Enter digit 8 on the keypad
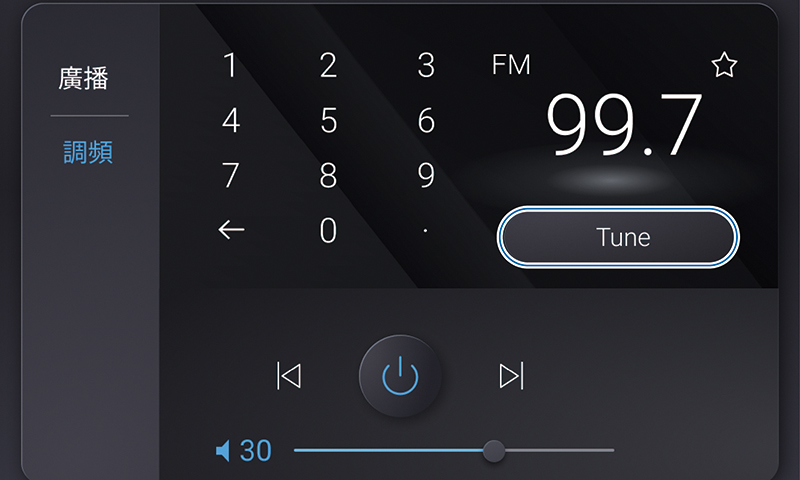This screenshot has height=480, width=800. pyautogui.click(x=328, y=176)
